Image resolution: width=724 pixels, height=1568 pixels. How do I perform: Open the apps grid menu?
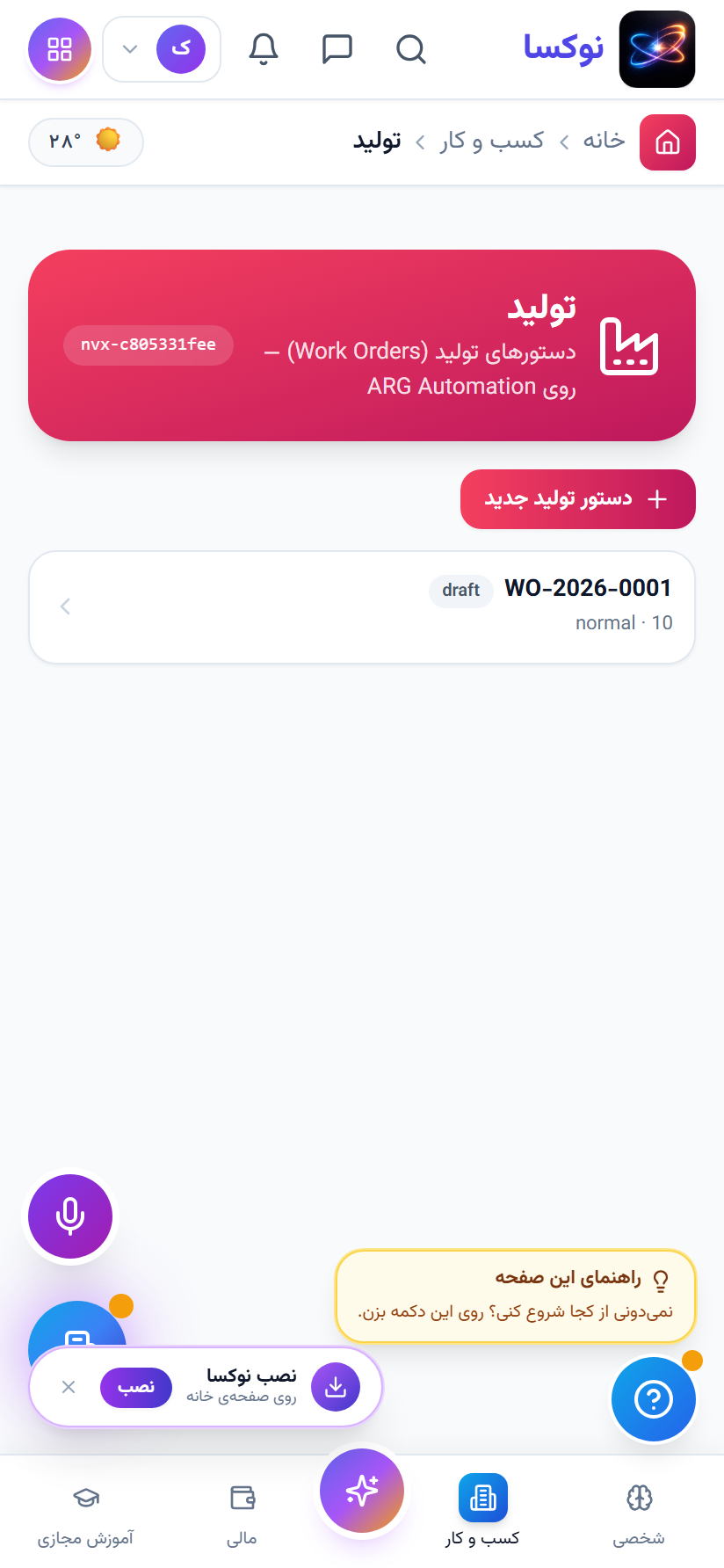point(60,49)
